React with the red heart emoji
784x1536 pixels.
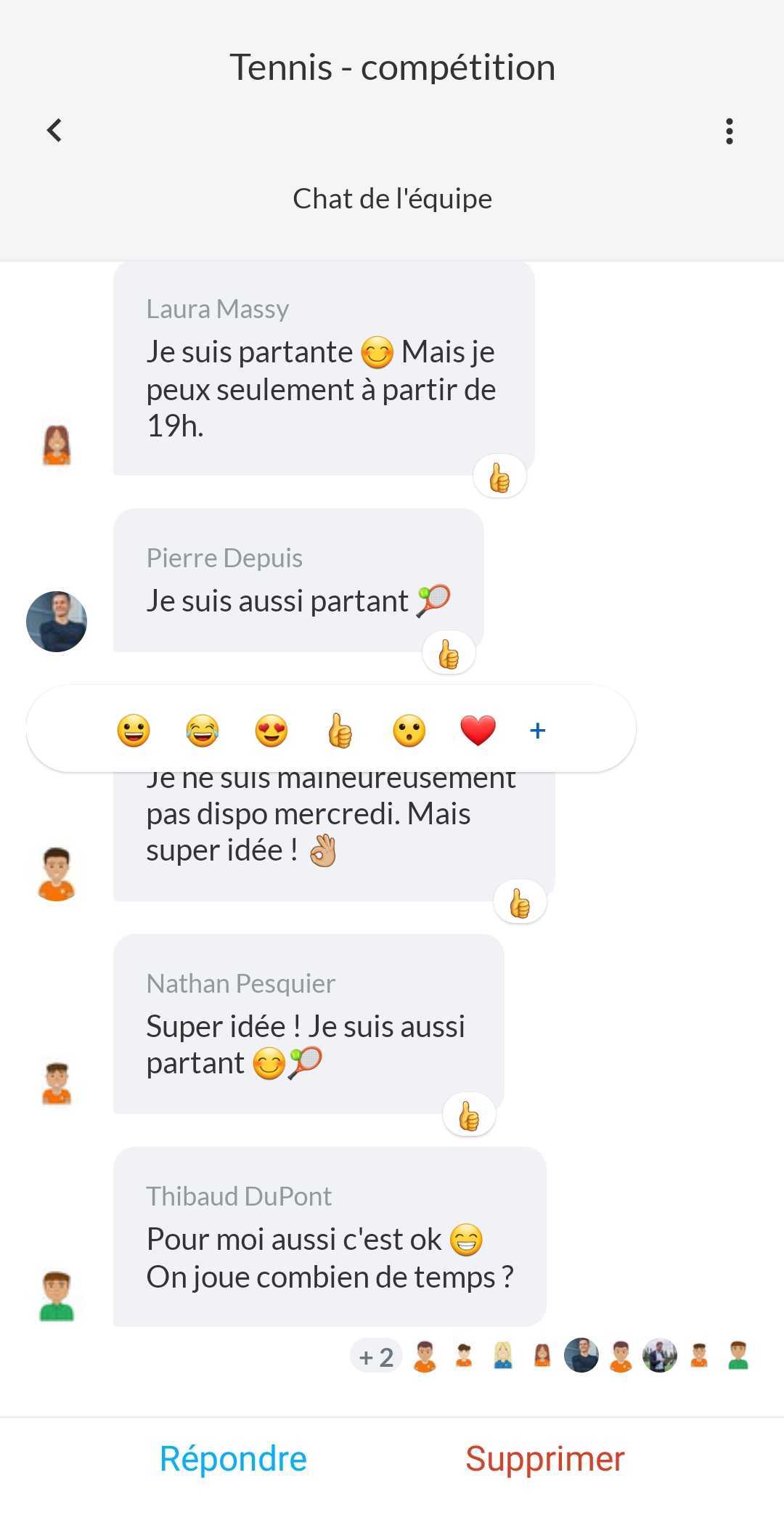(x=478, y=730)
